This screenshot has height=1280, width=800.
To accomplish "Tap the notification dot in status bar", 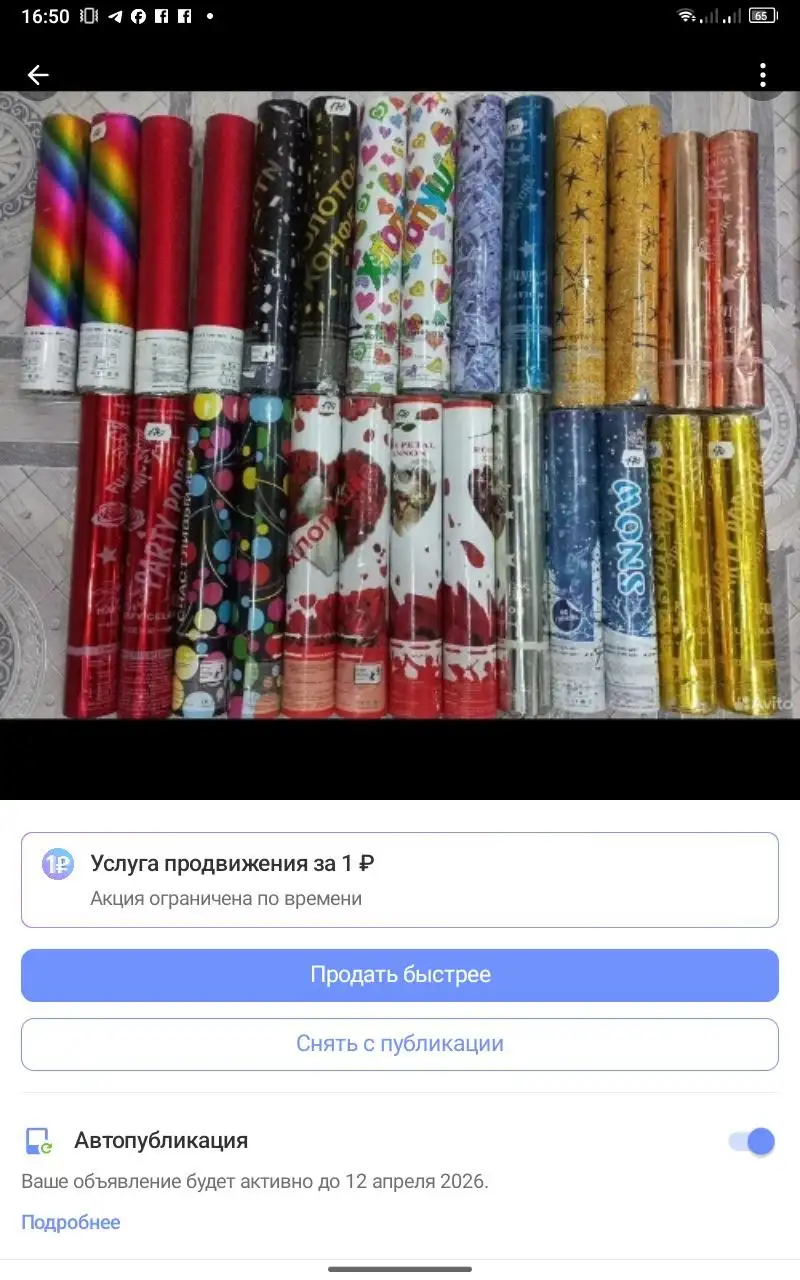I will pos(210,16).
